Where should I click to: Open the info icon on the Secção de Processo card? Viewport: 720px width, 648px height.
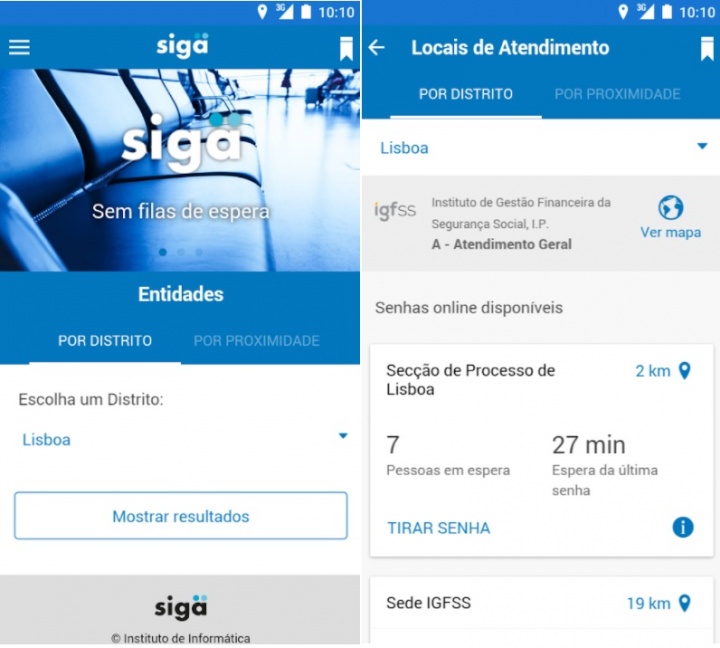click(x=683, y=527)
